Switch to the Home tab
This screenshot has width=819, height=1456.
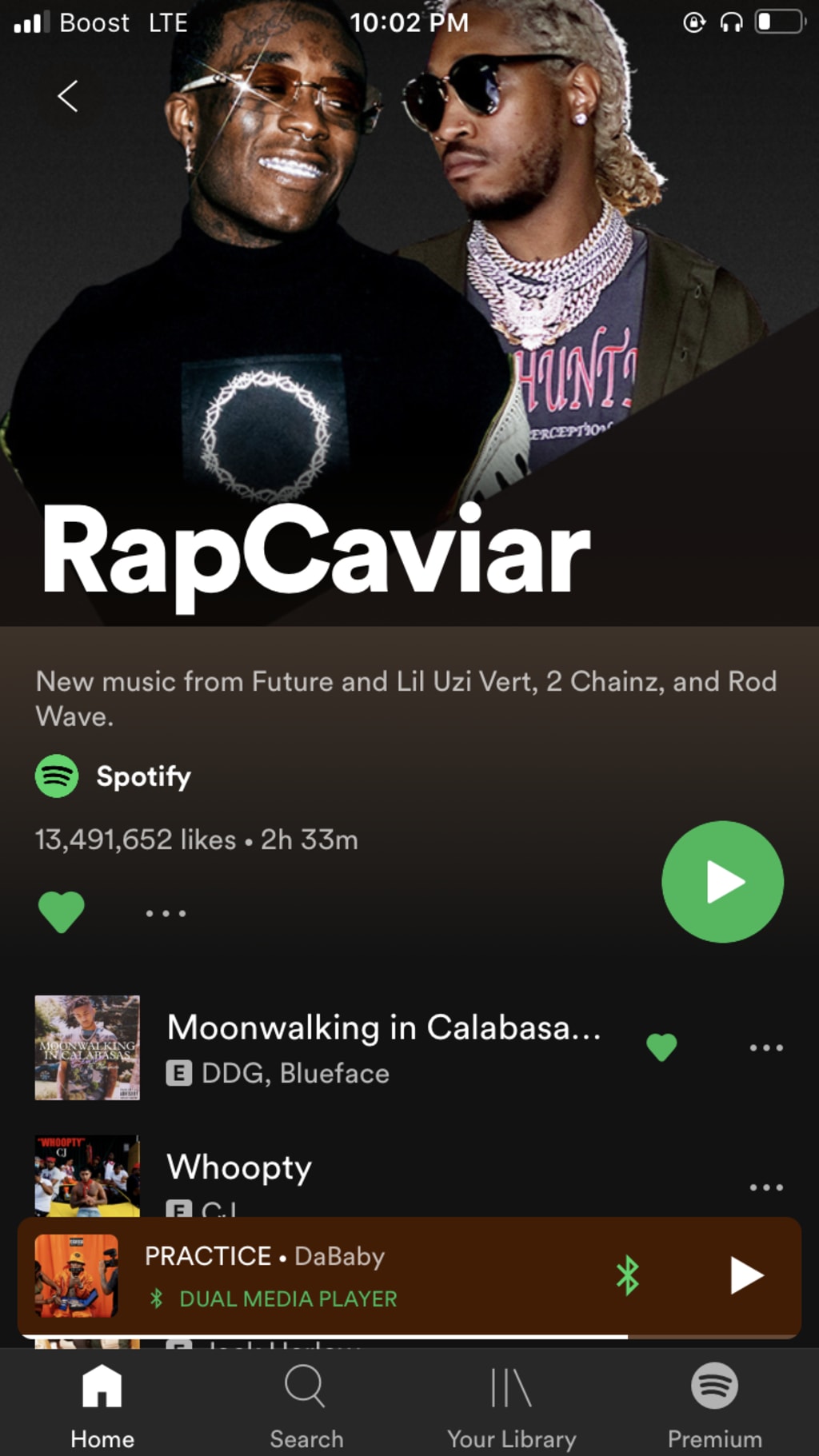102,1405
